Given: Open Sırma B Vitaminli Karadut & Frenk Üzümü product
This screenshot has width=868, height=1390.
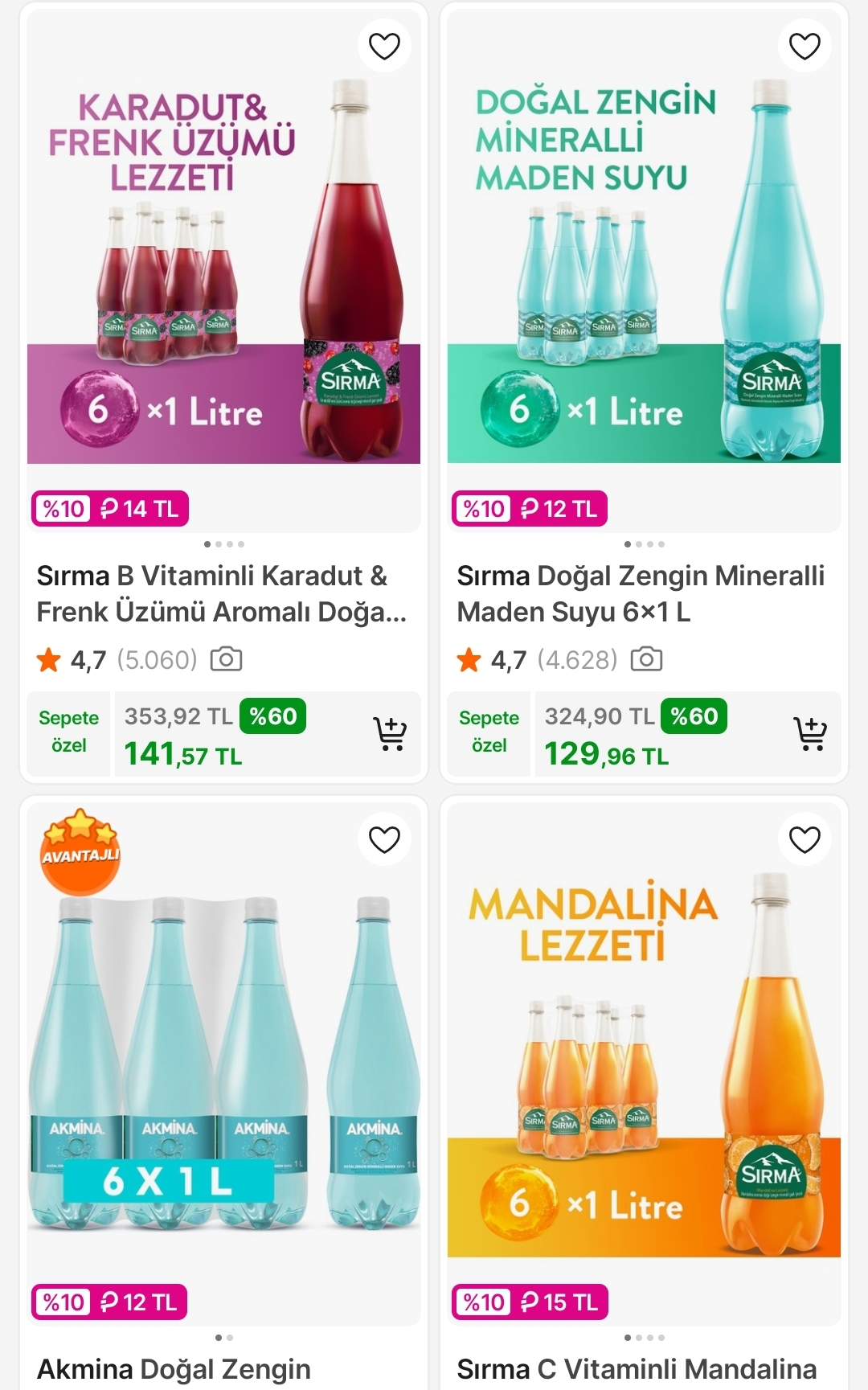Looking at the screenshot, I should coord(221,593).
